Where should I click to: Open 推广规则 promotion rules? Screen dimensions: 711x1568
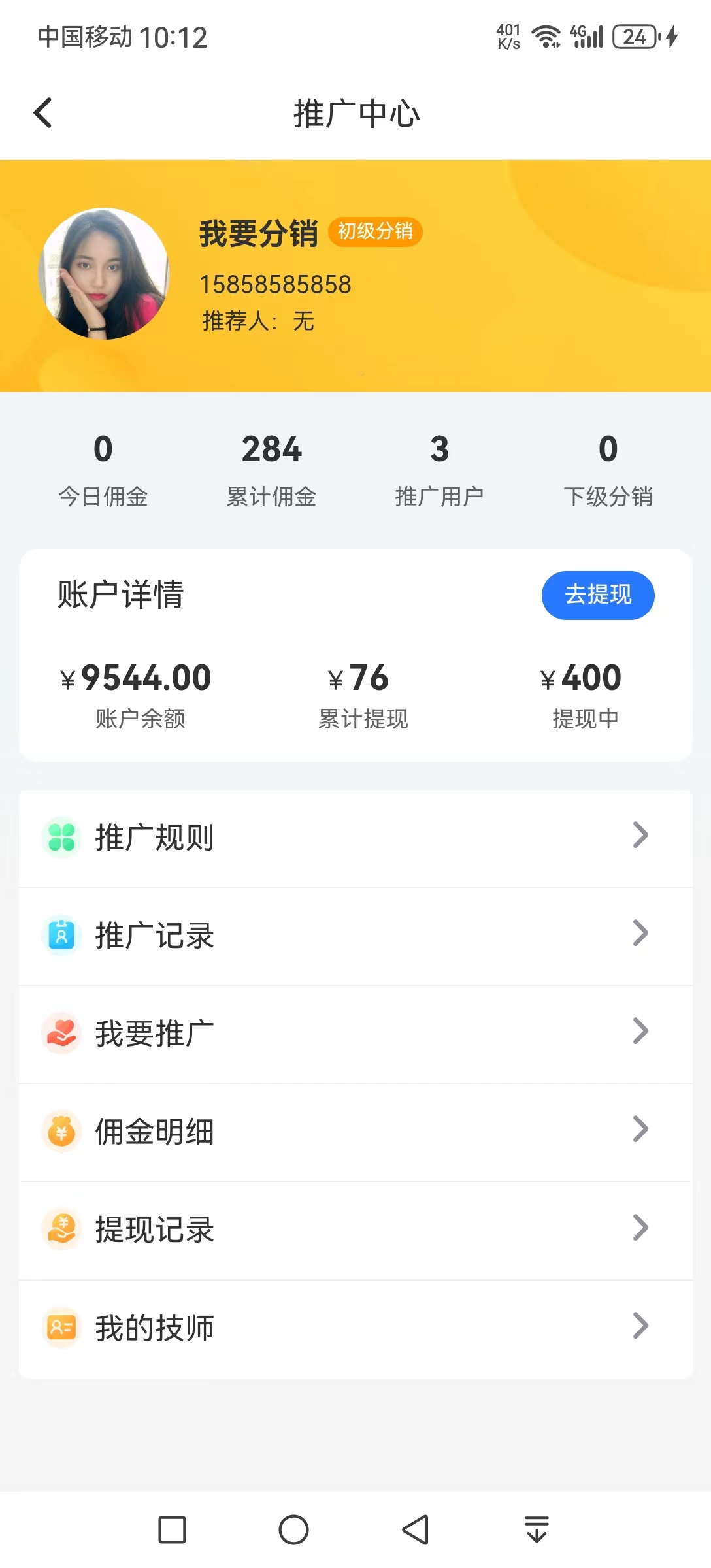pos(355,838)
